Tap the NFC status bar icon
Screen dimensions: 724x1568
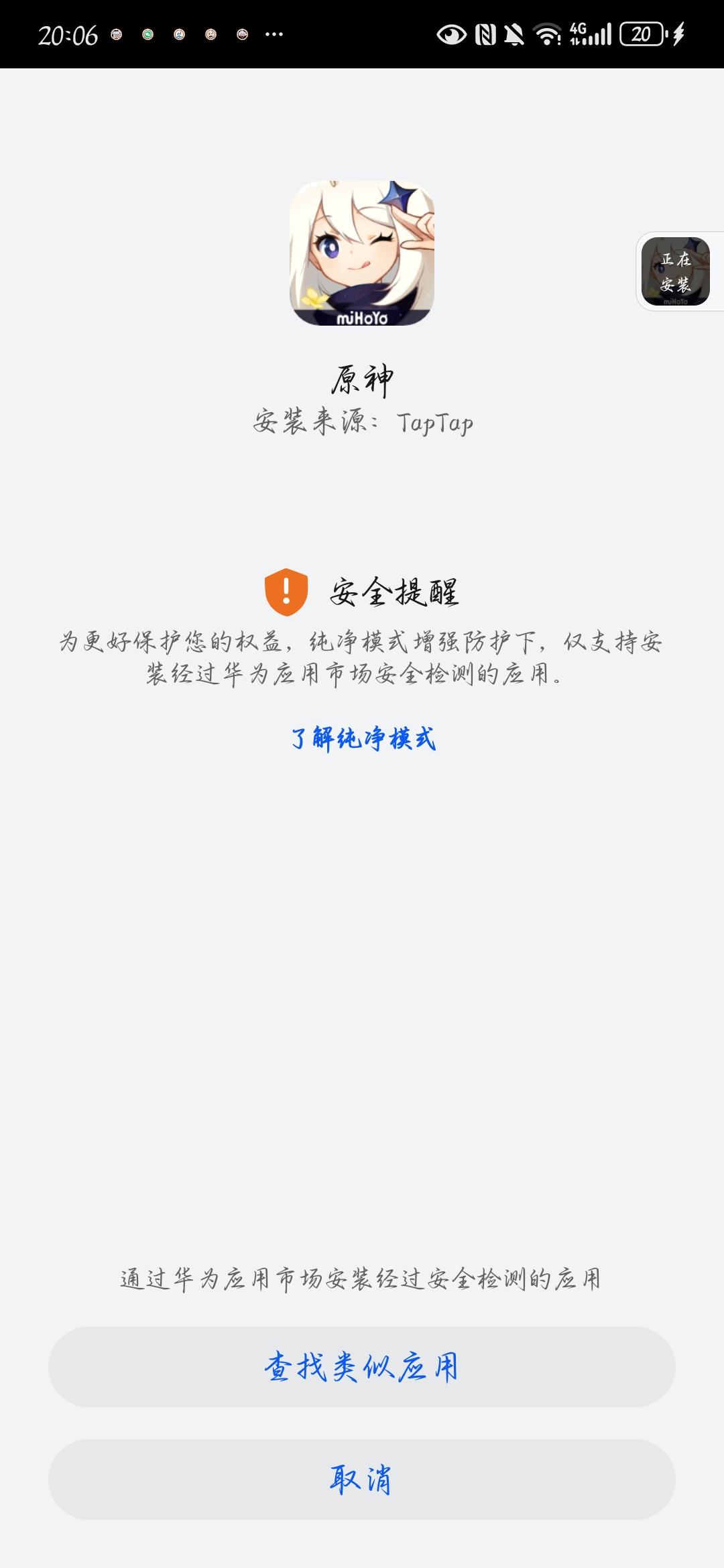(x=486, y=34)
